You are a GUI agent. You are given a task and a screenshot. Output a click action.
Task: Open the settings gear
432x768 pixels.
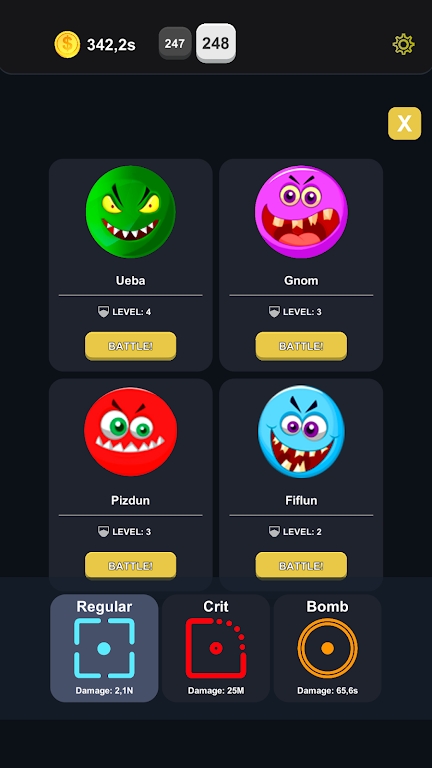click(x=404, y=45)
